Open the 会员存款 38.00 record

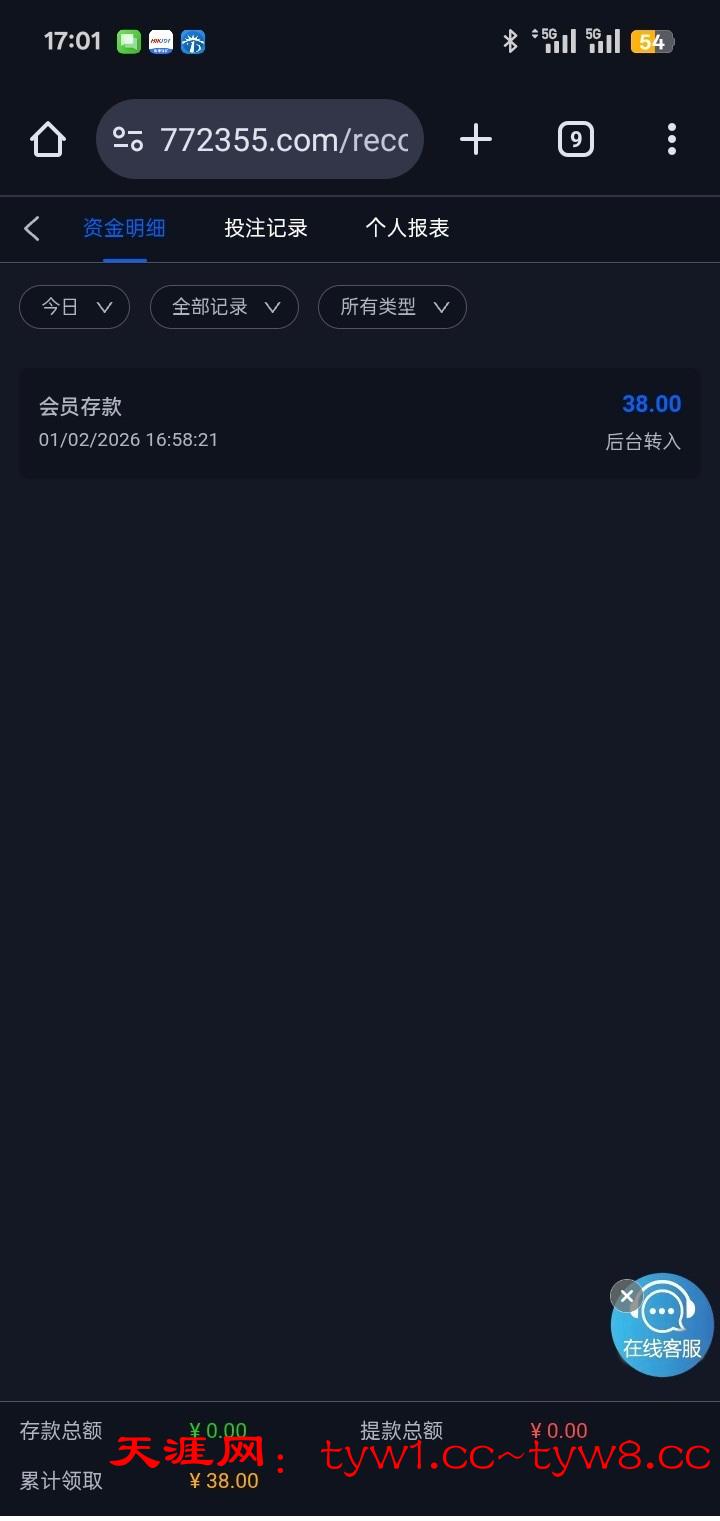click(x=360, y=422)
